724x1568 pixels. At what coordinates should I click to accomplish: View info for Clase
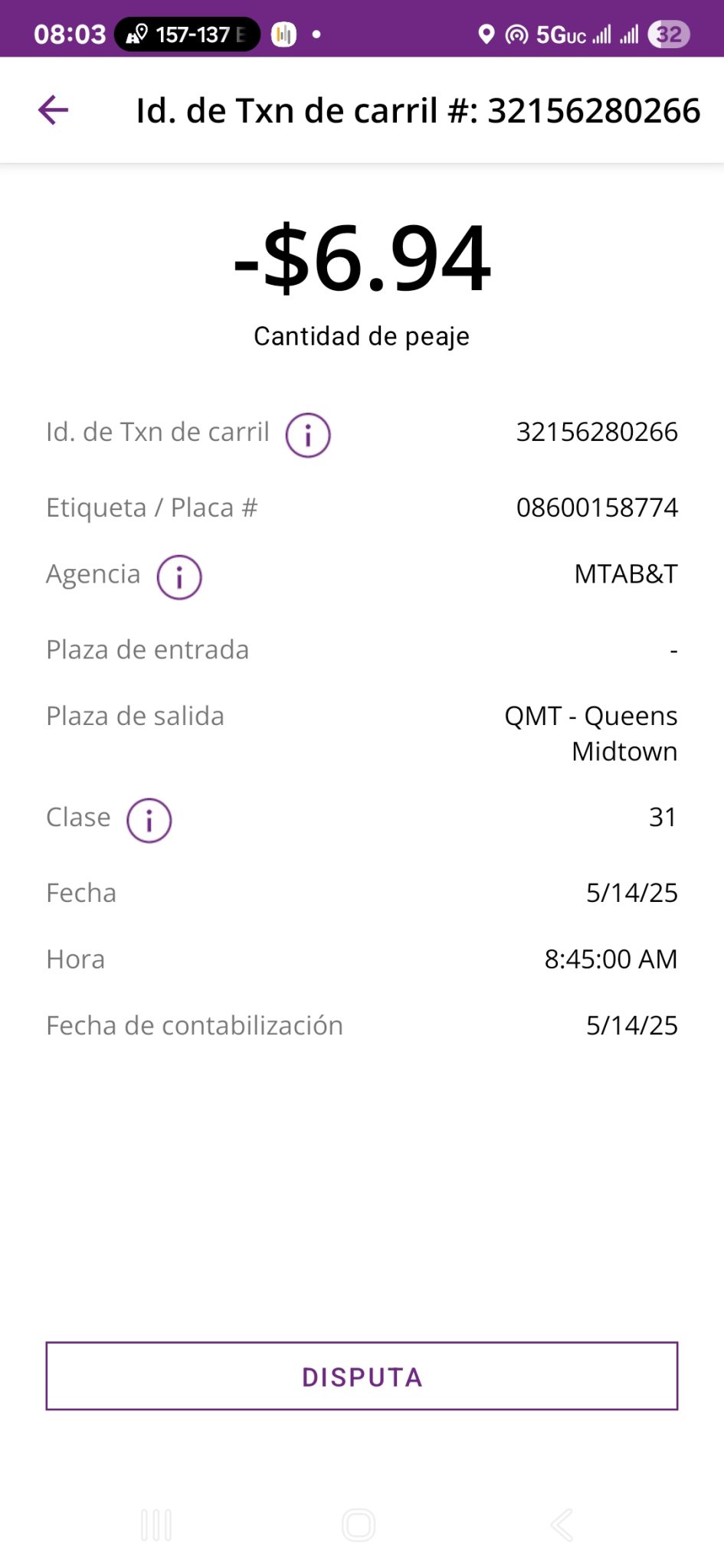pyautogui.click(x=149, y=821)
